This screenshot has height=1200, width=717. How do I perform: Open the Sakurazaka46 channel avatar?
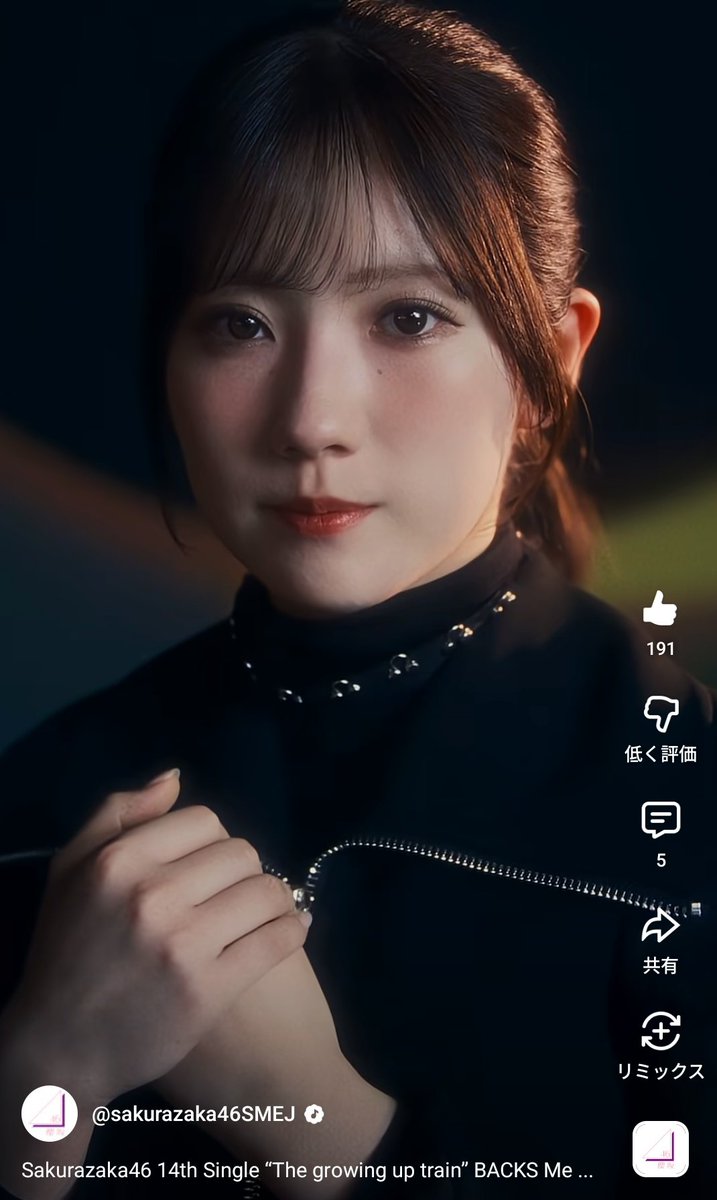point(49,1113)
